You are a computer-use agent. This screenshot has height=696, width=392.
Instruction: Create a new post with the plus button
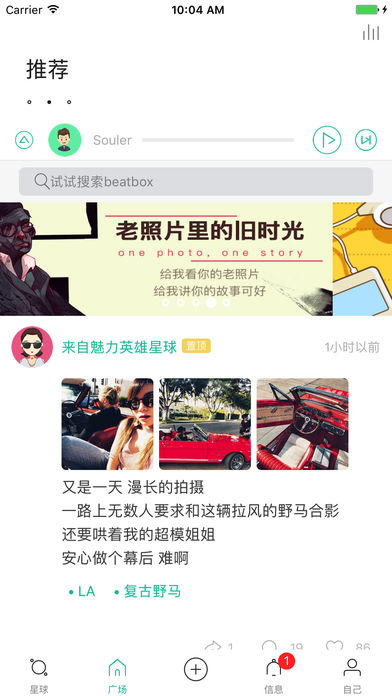[196, 669]
